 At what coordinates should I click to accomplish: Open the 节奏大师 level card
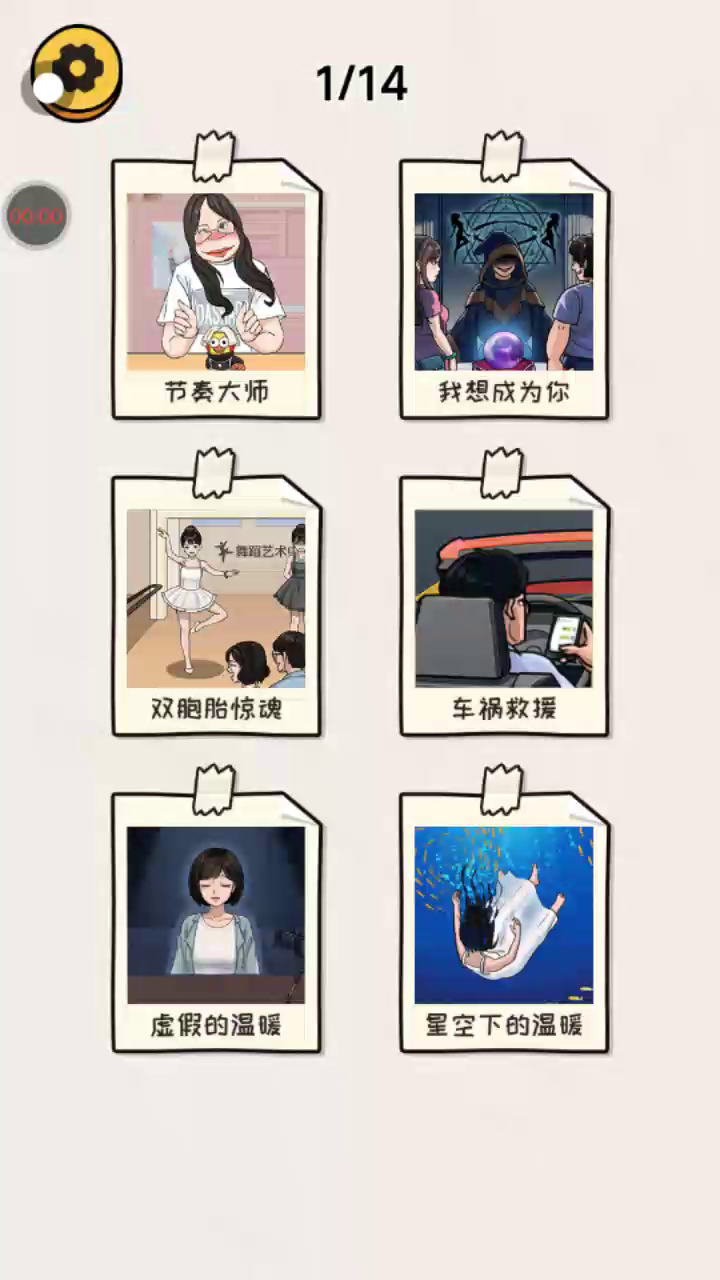click(216, 290)
